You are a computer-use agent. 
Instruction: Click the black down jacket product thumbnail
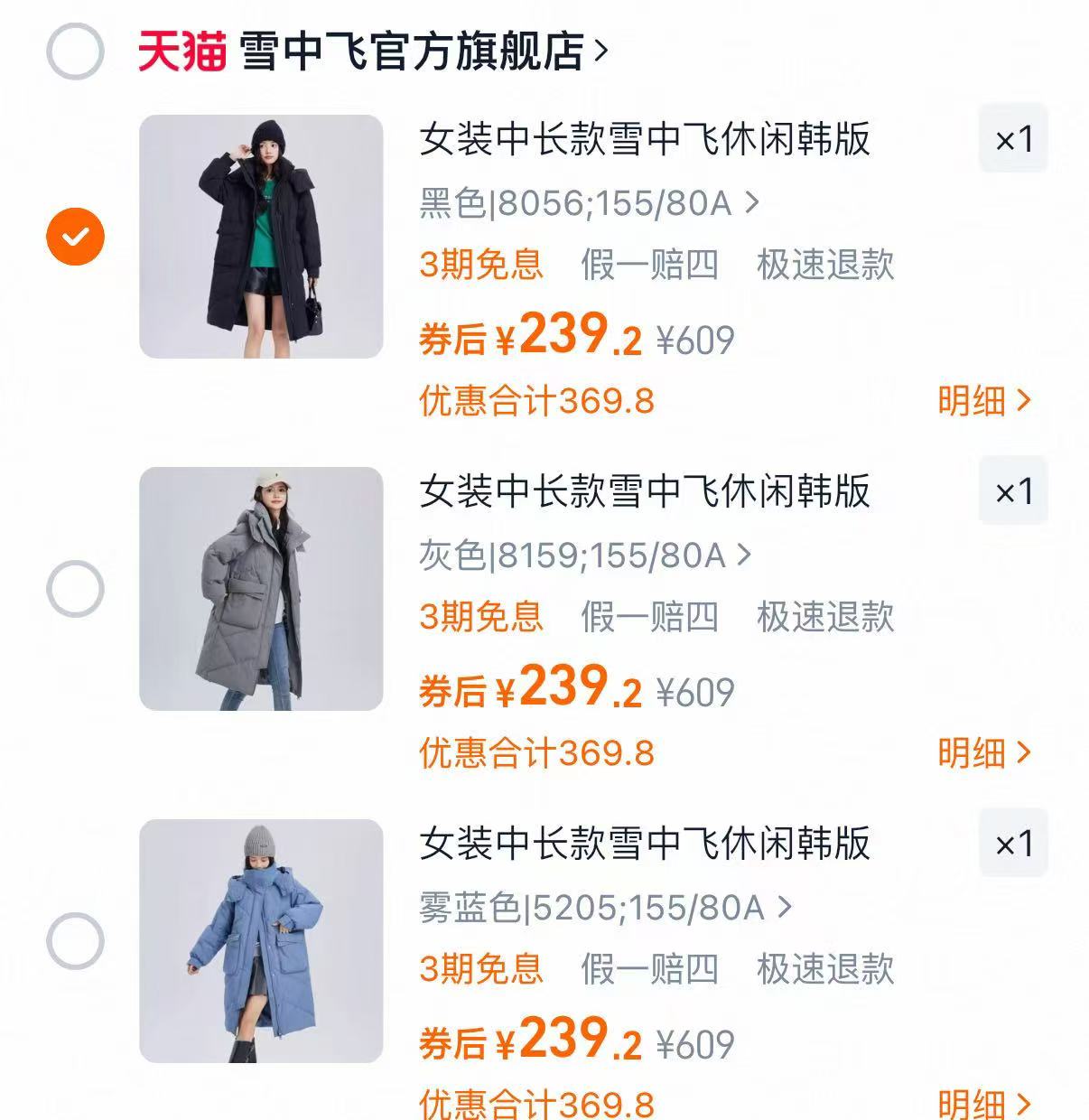pos(262,238)
